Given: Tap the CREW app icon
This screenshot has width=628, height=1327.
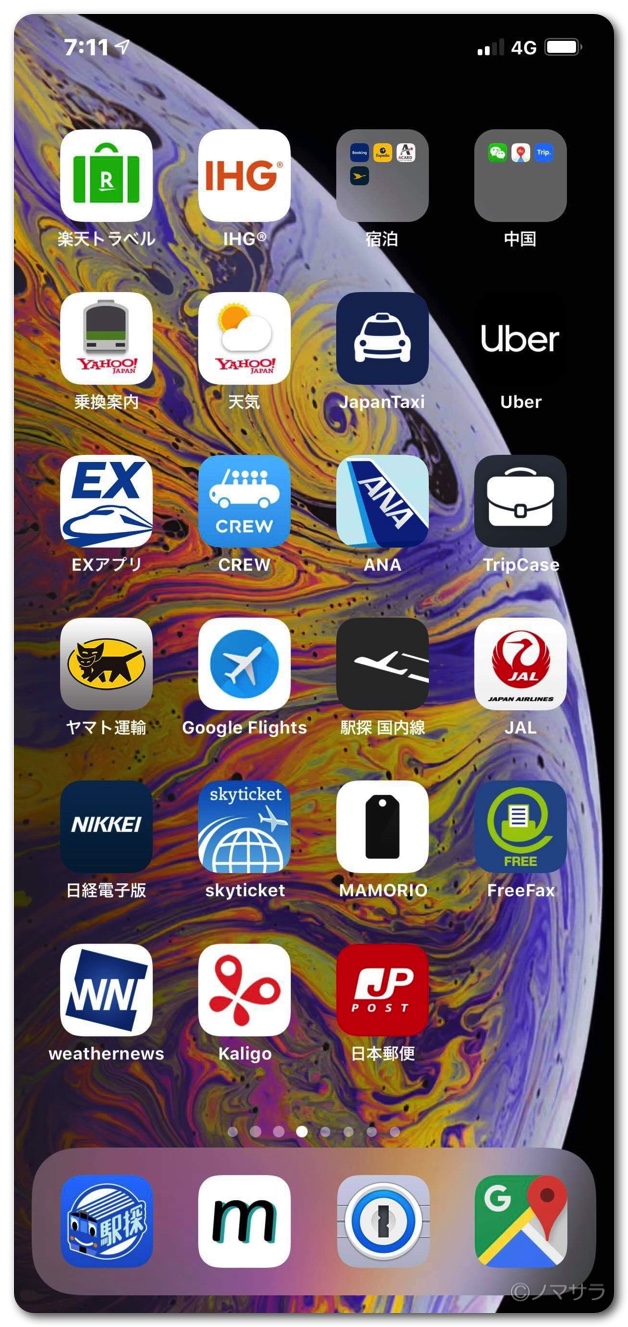Looking at the screenshot, I should (x=244, y=502).
